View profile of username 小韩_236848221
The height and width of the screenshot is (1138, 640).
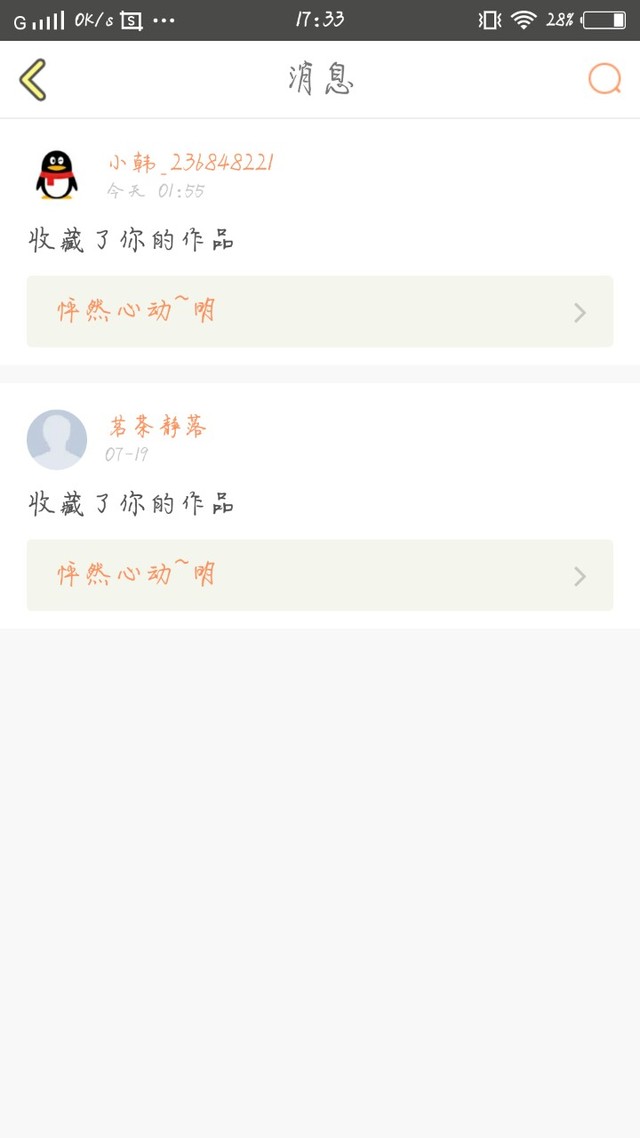point(191,163)
